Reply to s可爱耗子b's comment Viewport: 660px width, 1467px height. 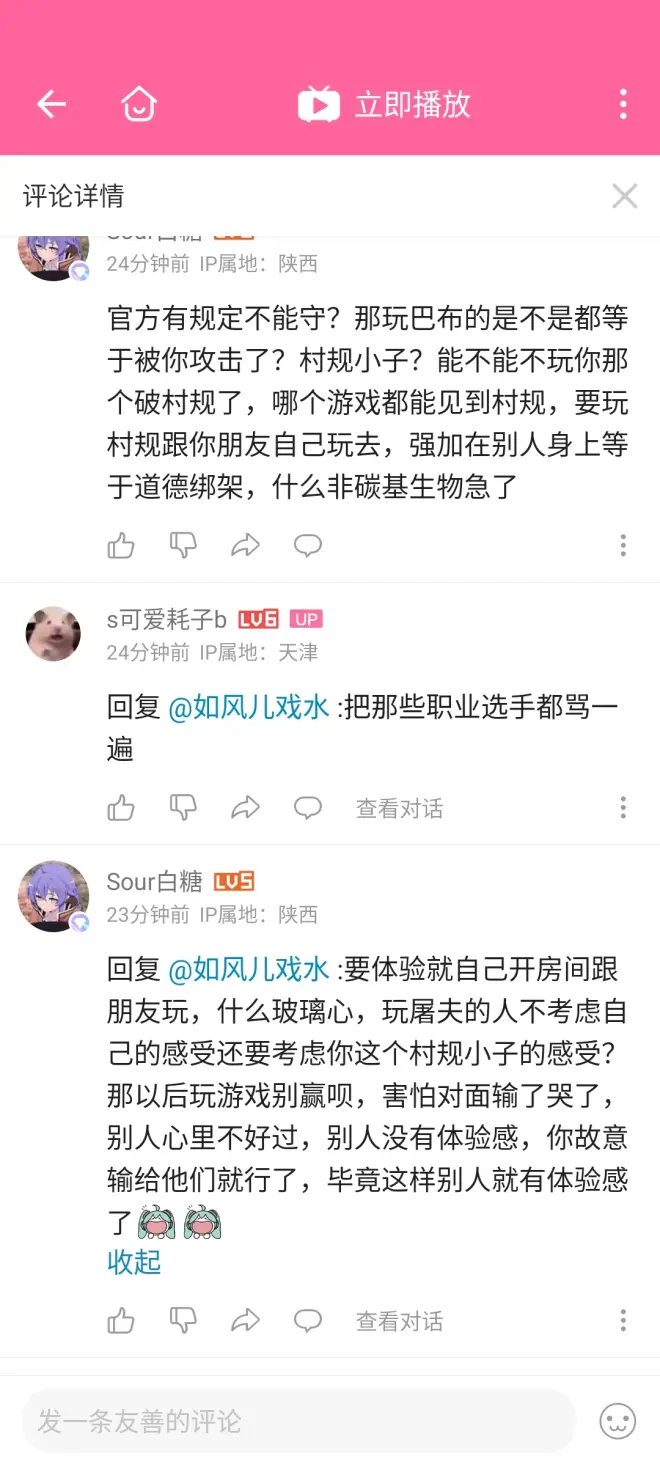[x=307, y=808]
